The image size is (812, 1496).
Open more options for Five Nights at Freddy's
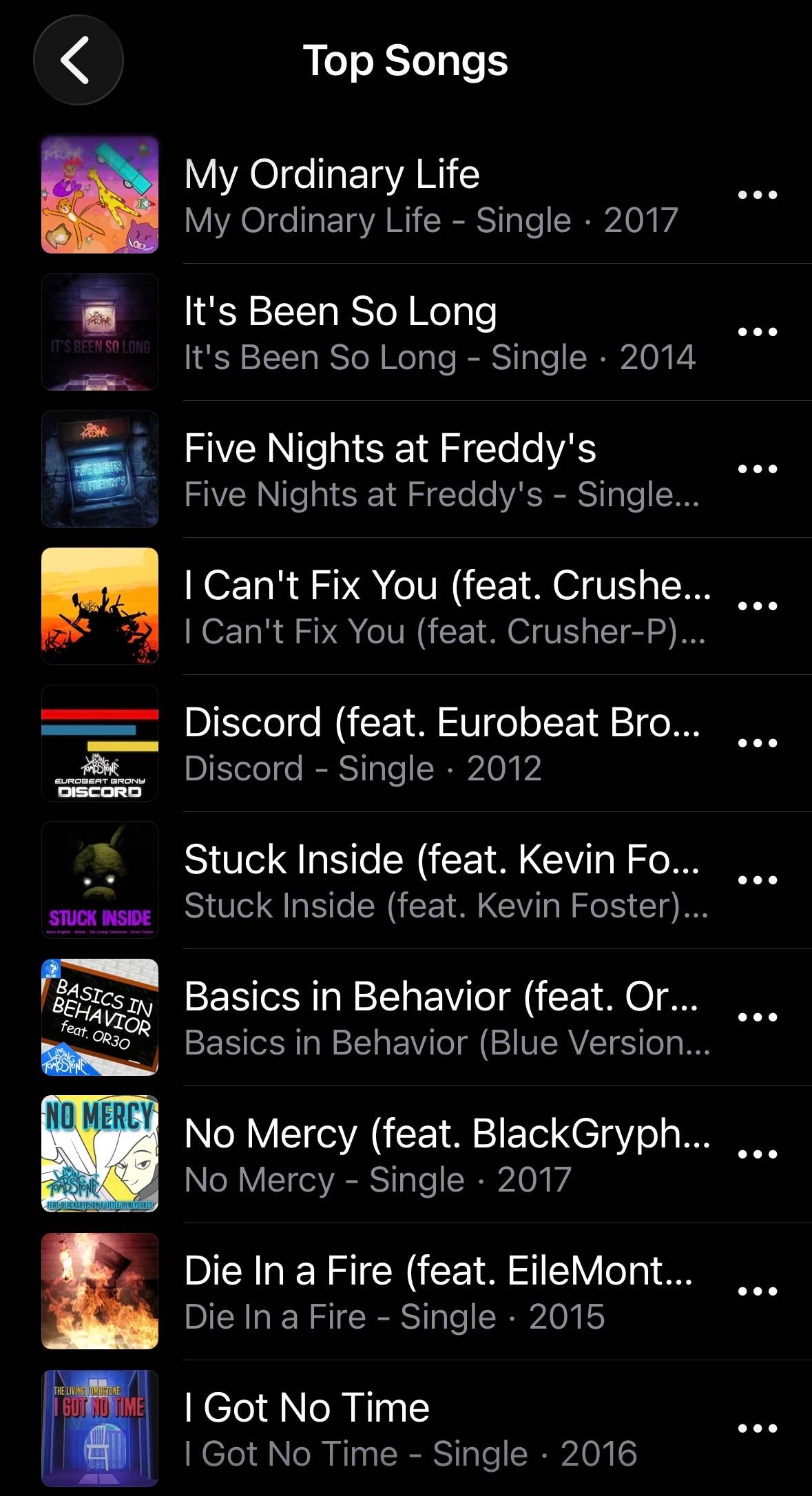point(757,469)
